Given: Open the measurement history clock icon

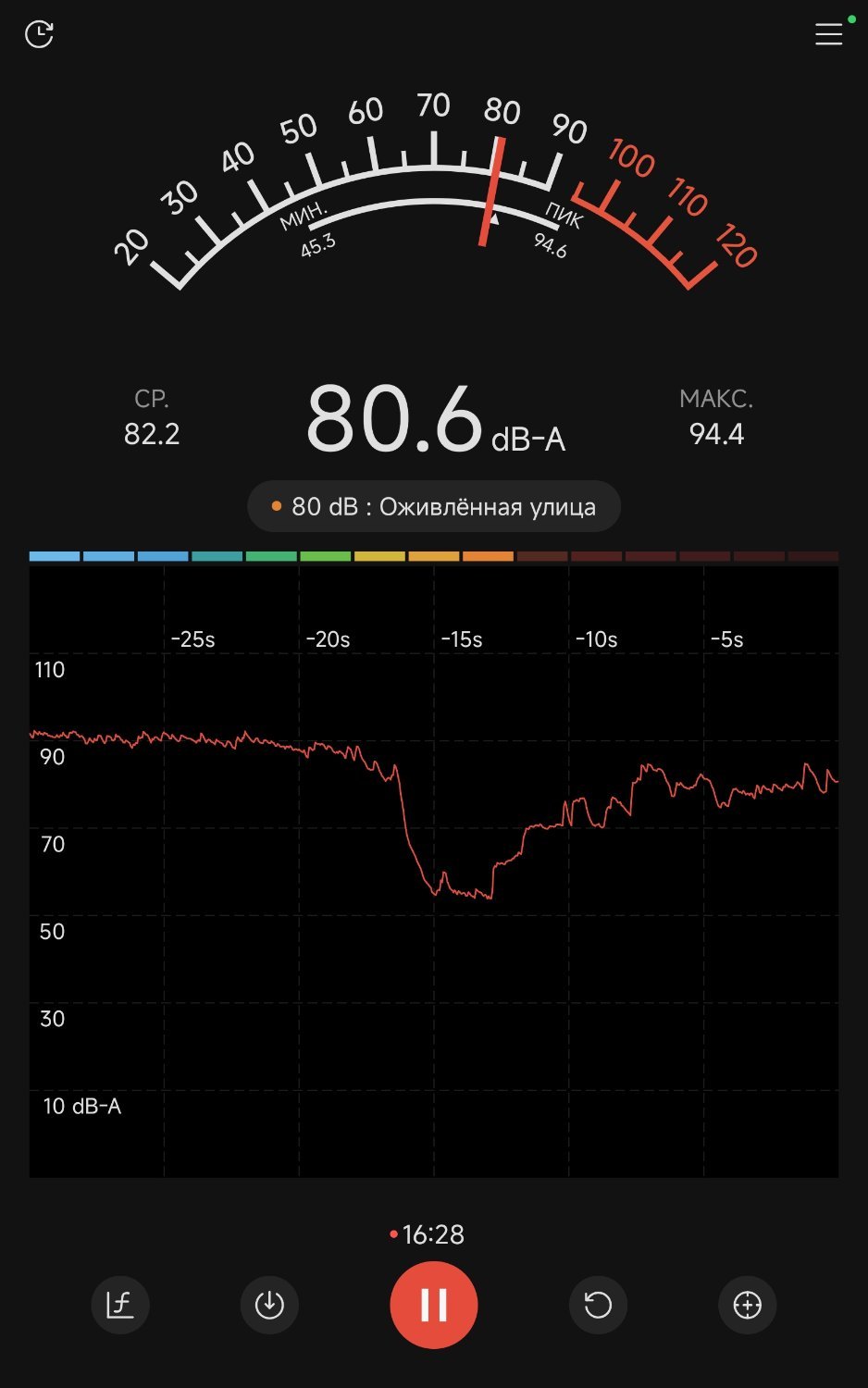Looking at the screenshot, I should 39,34.
